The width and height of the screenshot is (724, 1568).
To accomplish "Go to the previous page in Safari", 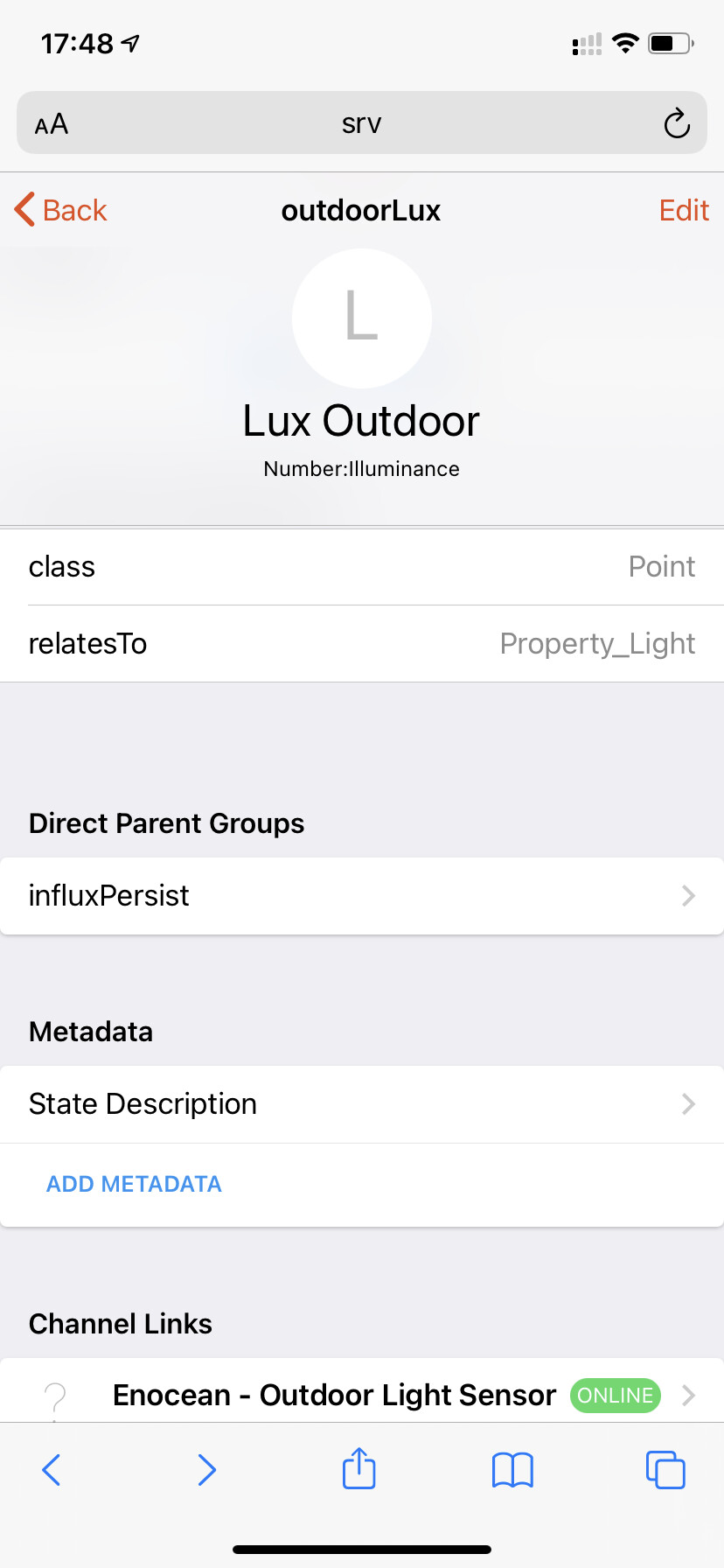I will [x=52, y=1469].
